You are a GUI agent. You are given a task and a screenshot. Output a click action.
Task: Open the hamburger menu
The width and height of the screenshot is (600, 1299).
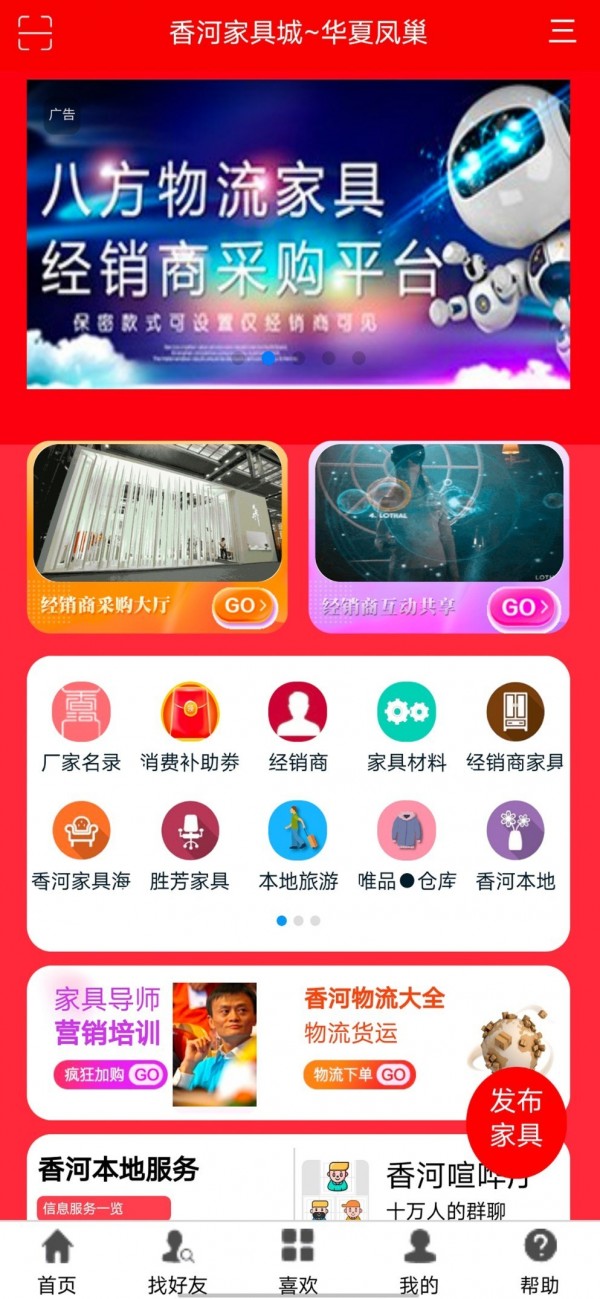point(562,31)
